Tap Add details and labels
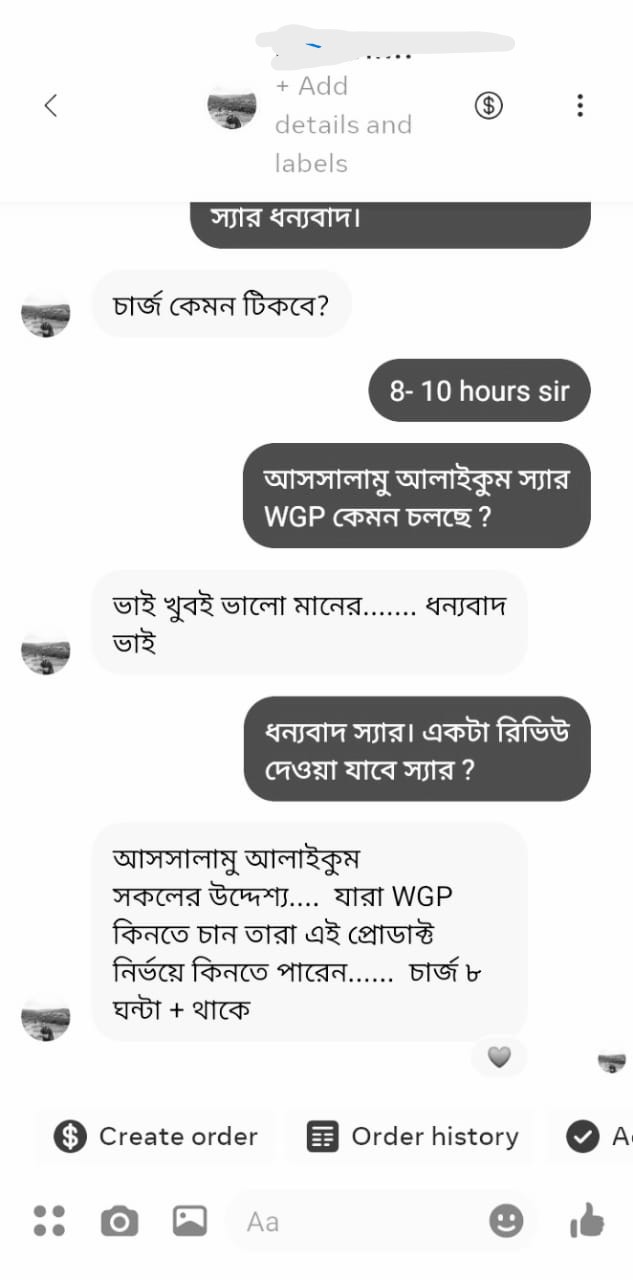 (x=343, y=125)
